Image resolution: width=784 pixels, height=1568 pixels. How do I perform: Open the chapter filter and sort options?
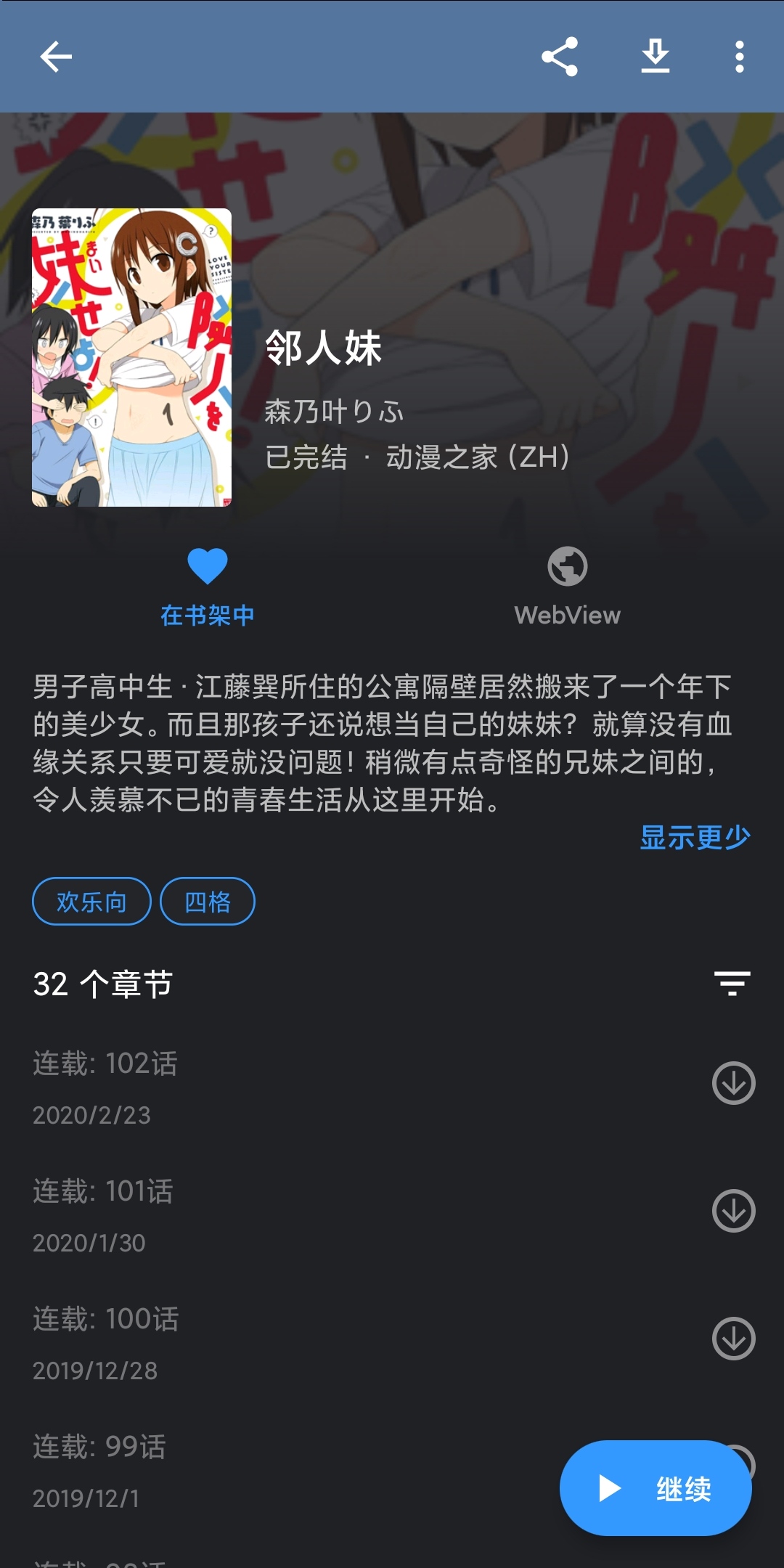pyautogui.click(x=732, y=984)
